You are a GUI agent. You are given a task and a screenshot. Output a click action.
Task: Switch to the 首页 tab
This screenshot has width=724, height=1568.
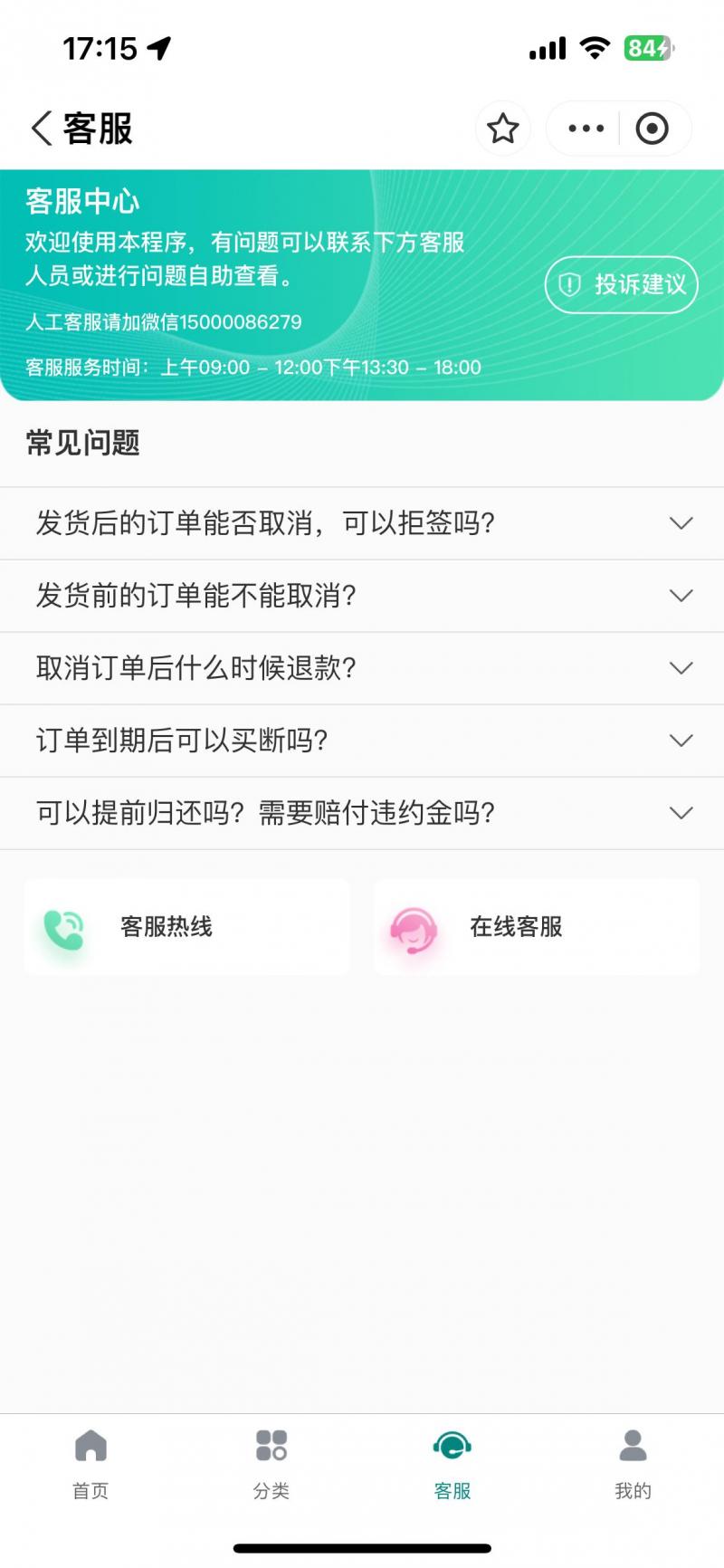click(x=90, y=1463)
